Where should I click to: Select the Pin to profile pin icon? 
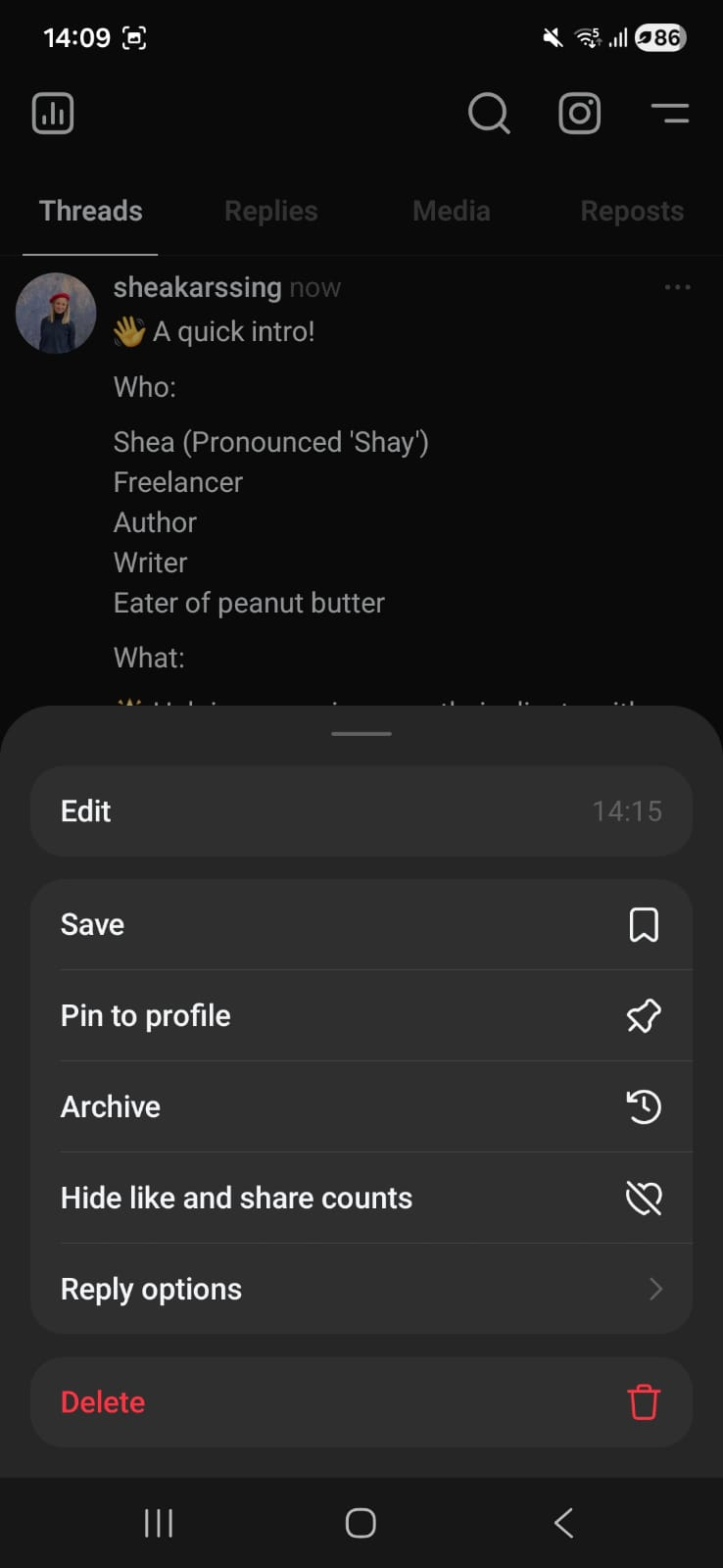click(x=644, y=1015)
